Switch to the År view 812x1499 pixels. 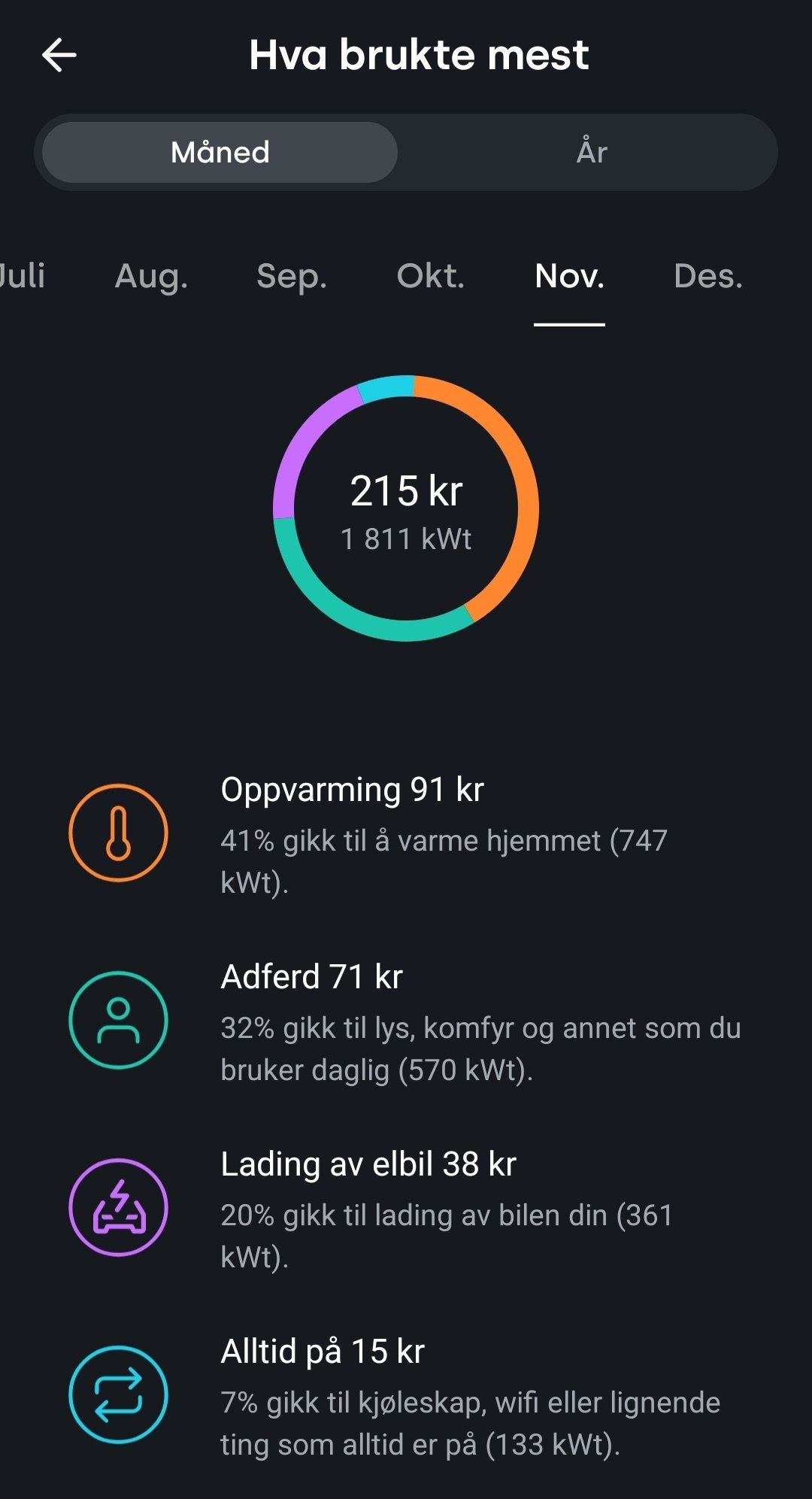pos(592,152)
